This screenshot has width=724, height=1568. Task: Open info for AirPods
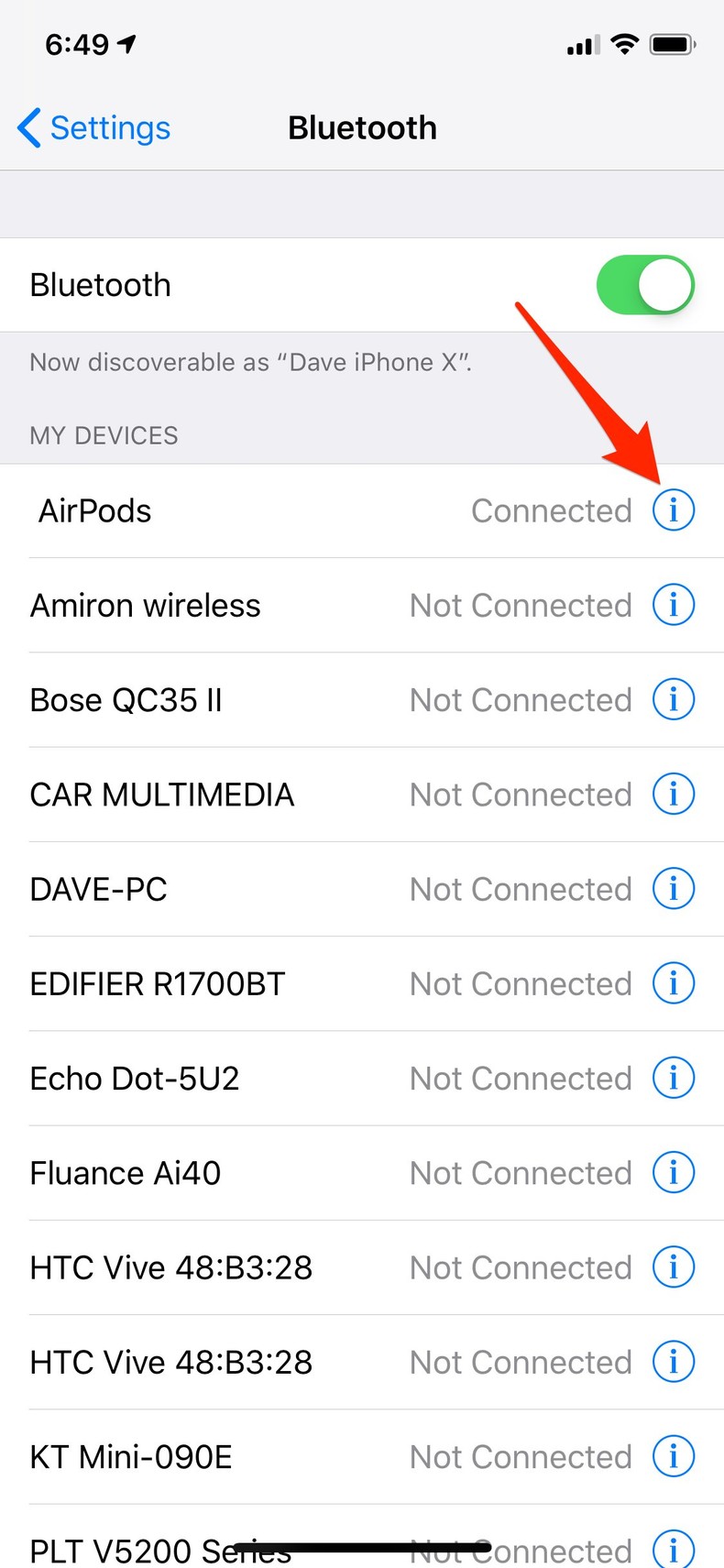[x=674, y=510]
